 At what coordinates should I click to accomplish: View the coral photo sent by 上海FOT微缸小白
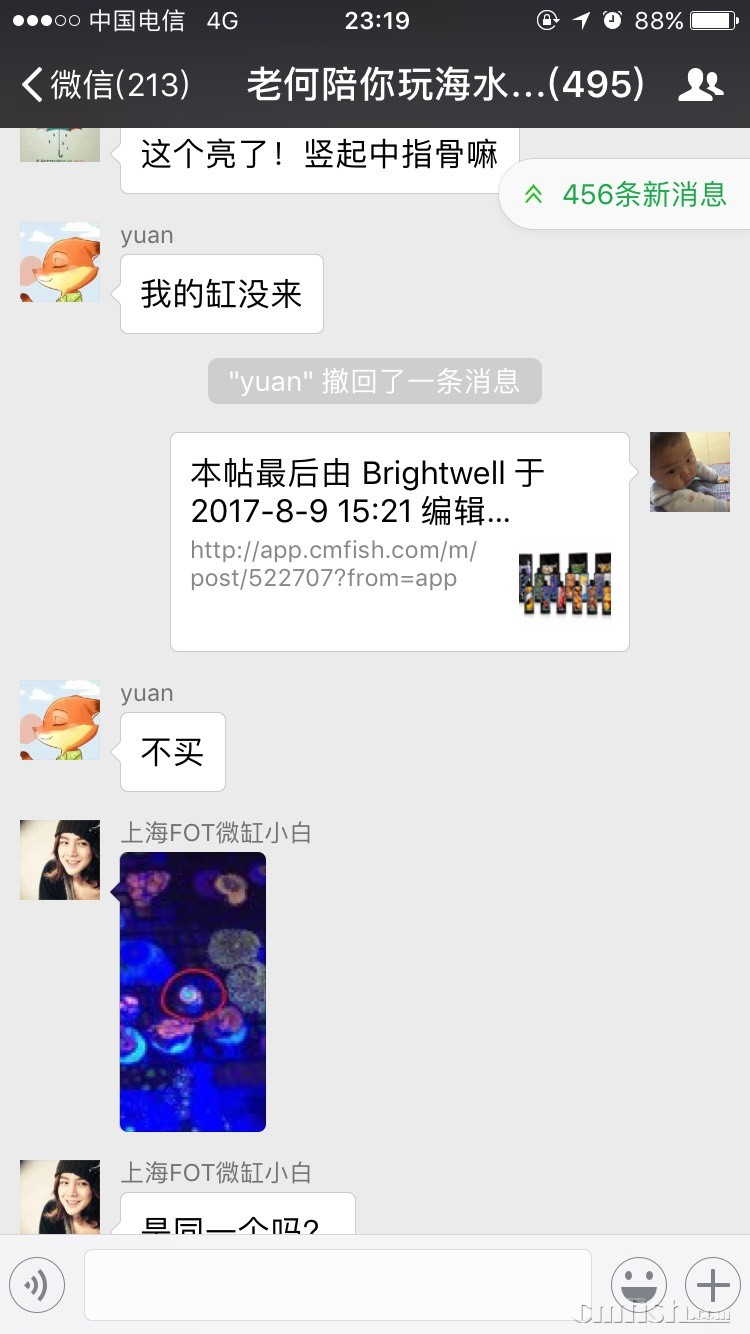pos(193,991)
